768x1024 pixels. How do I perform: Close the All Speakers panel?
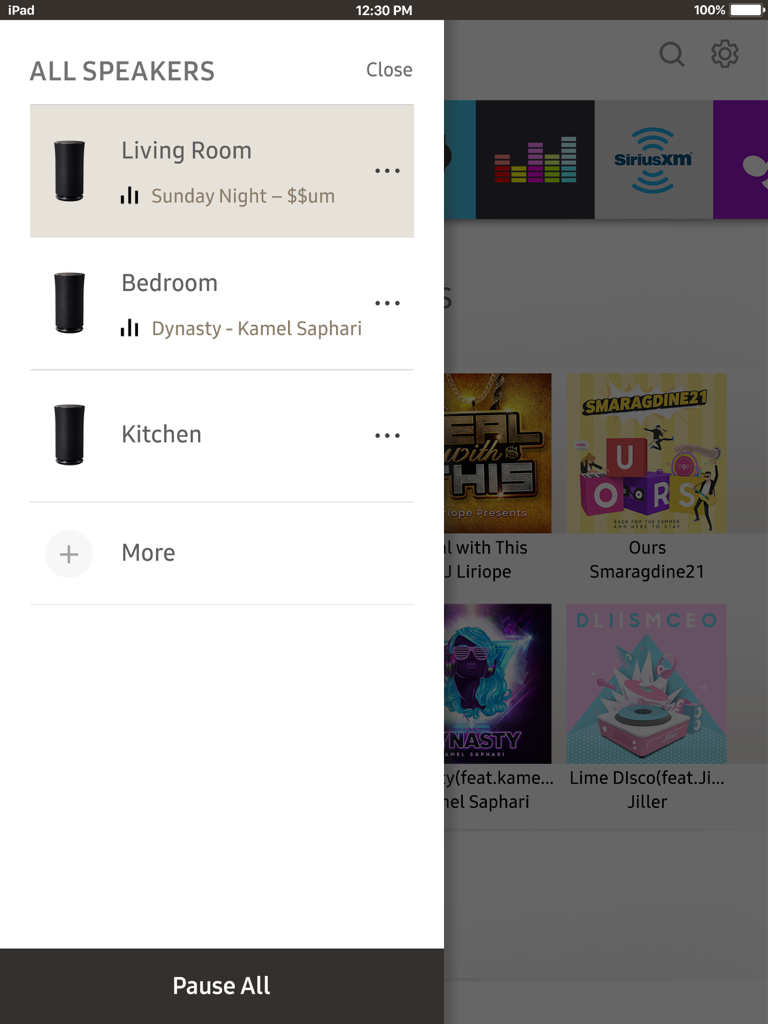click(388, 70)
